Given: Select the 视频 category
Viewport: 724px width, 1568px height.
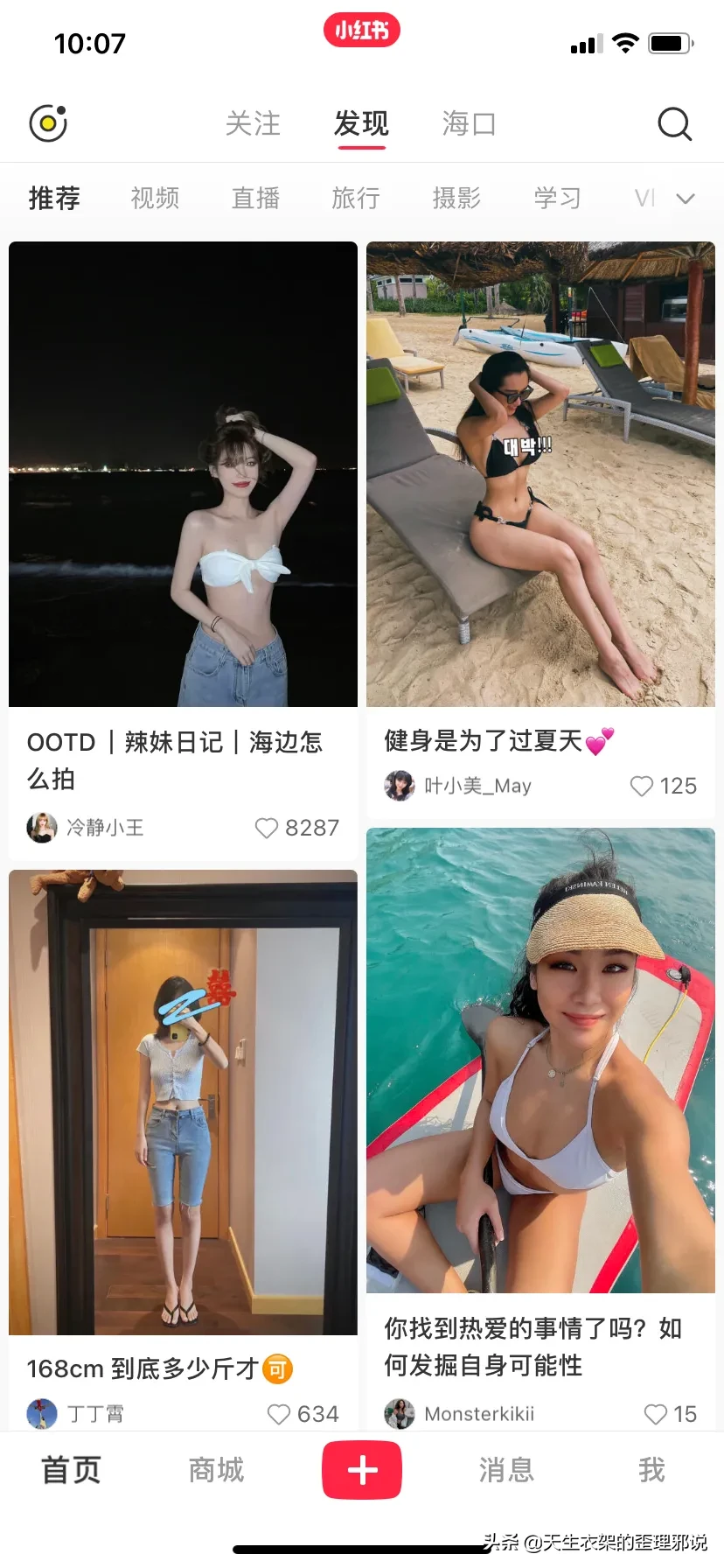Looking at the screenshot, I should 155,199.
